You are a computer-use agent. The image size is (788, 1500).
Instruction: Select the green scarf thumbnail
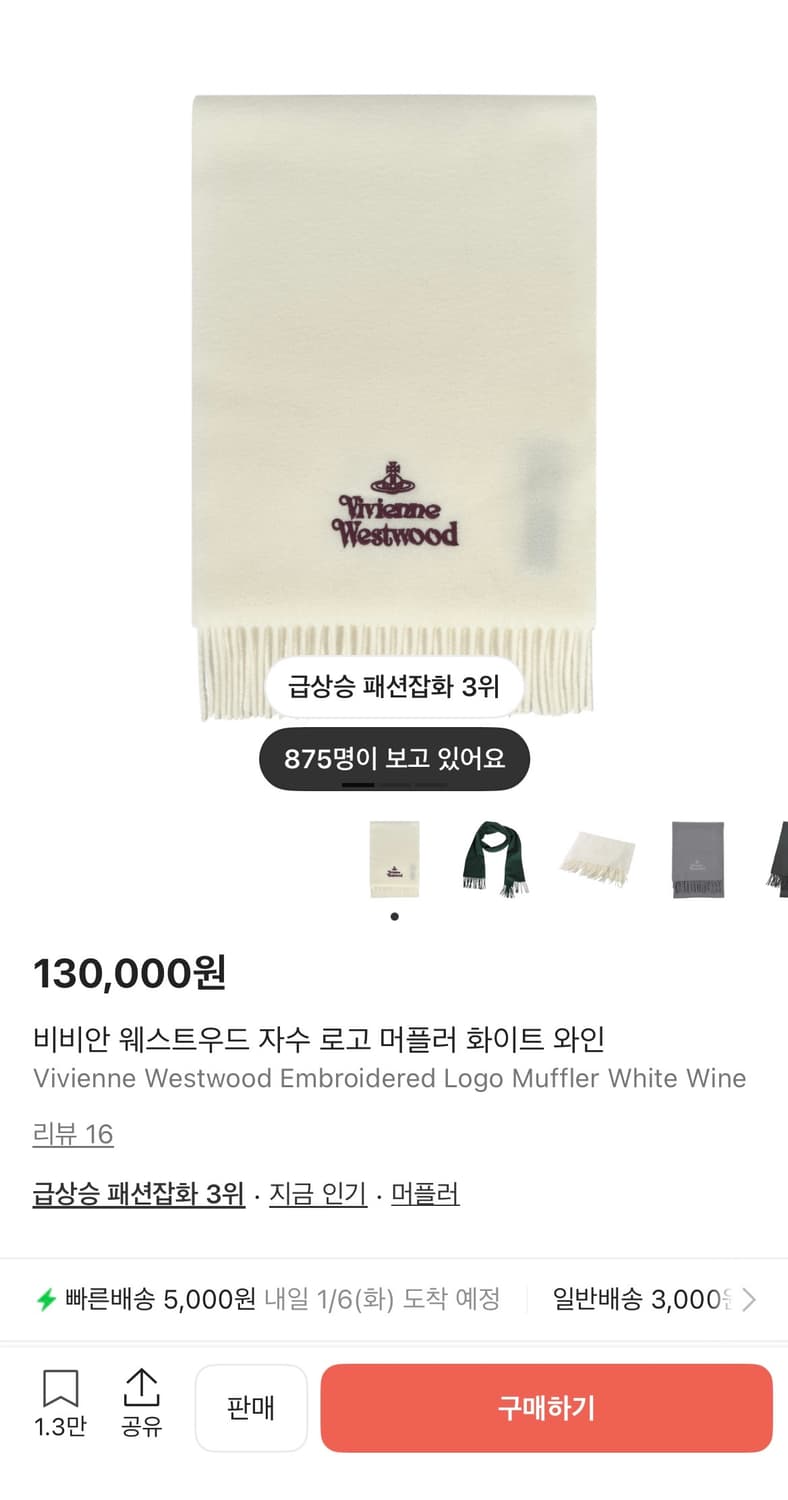[495, 858]
